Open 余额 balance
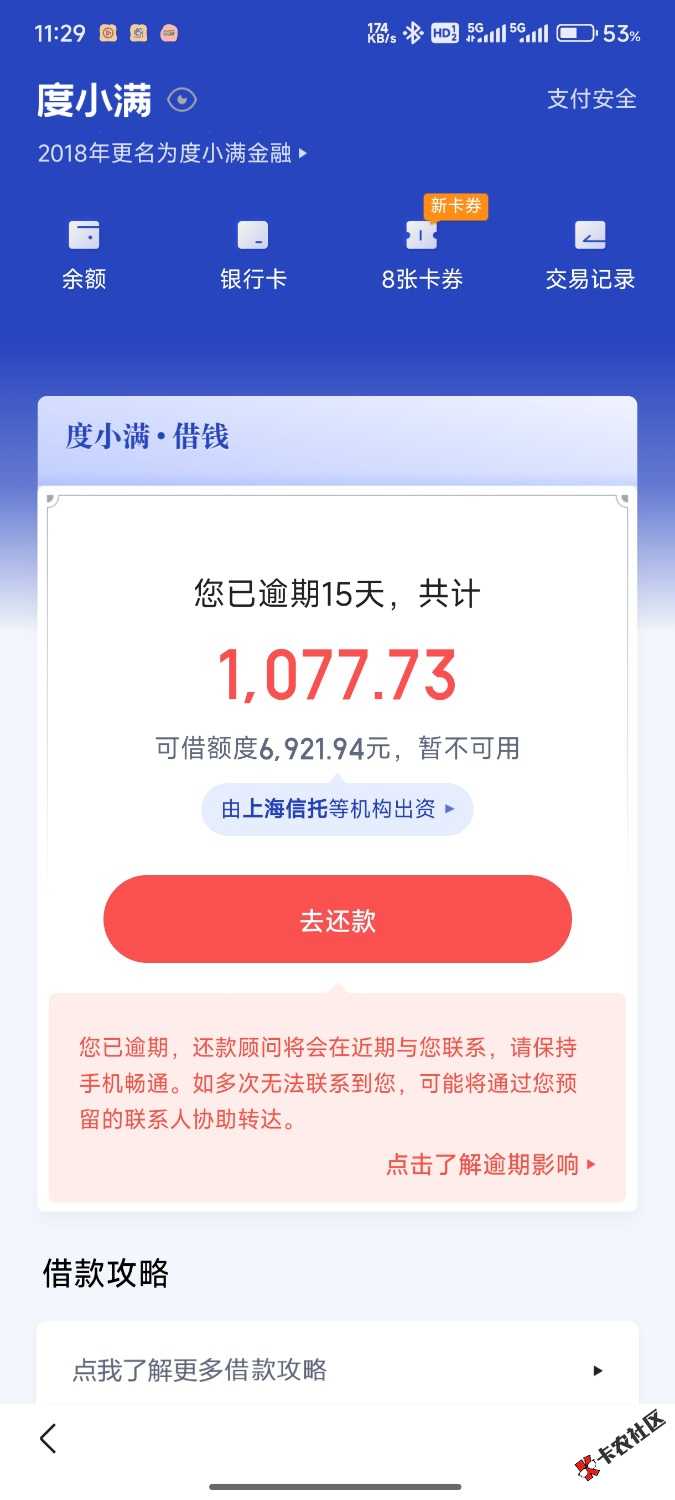Viewport: 675px width, 1500px height. 84,255
